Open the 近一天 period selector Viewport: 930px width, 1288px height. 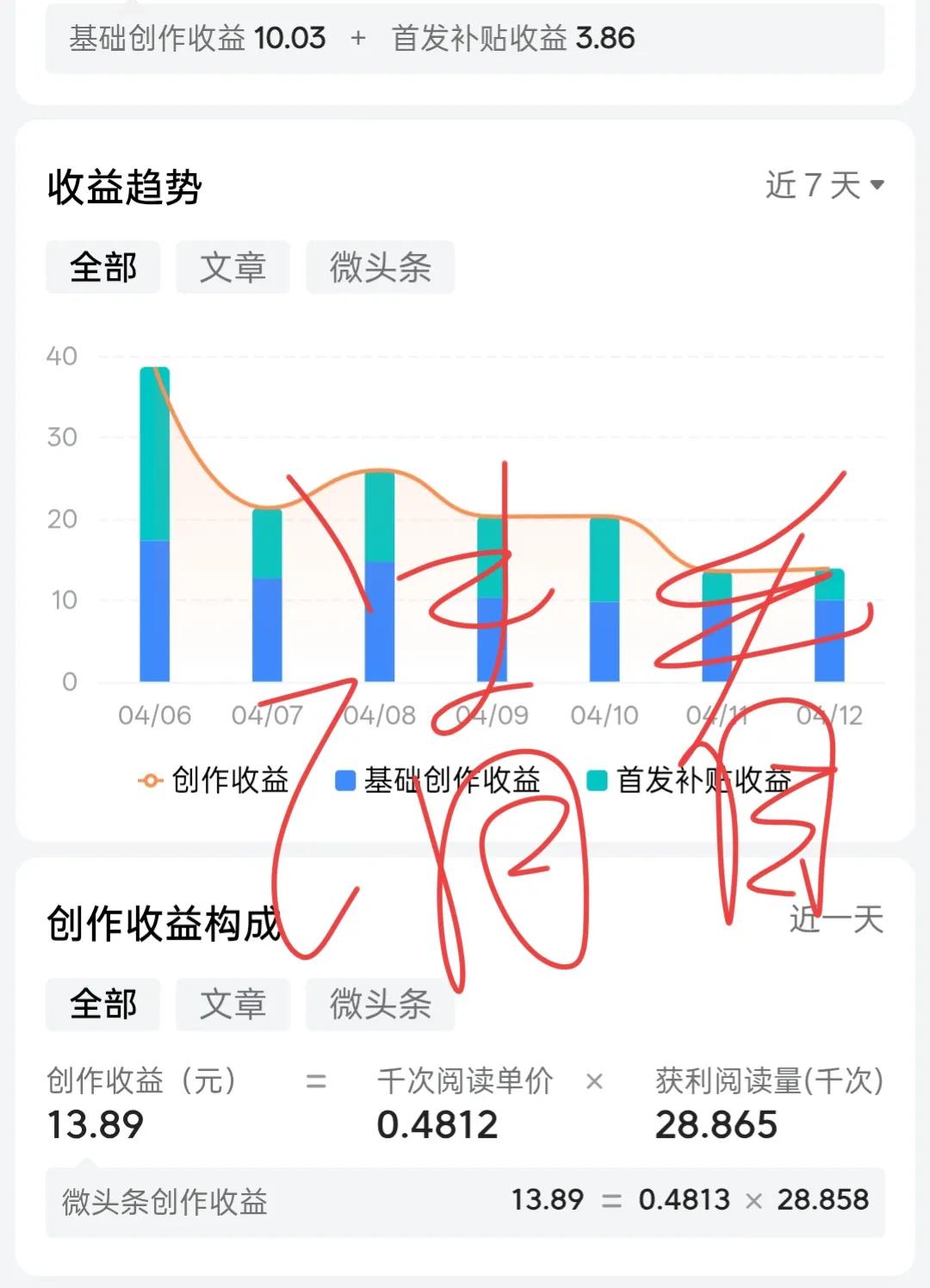[836, 920]
